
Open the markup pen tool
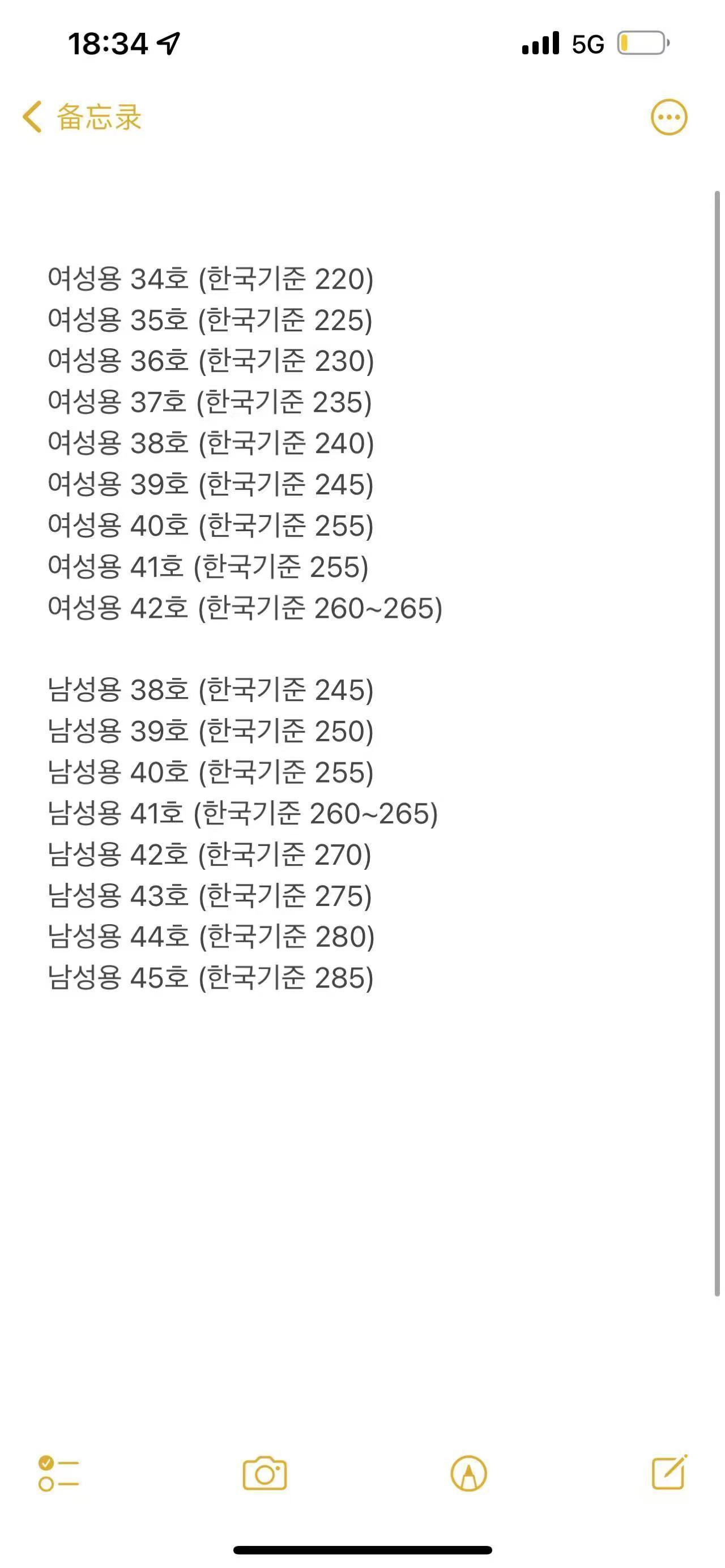pos(468,1473)
